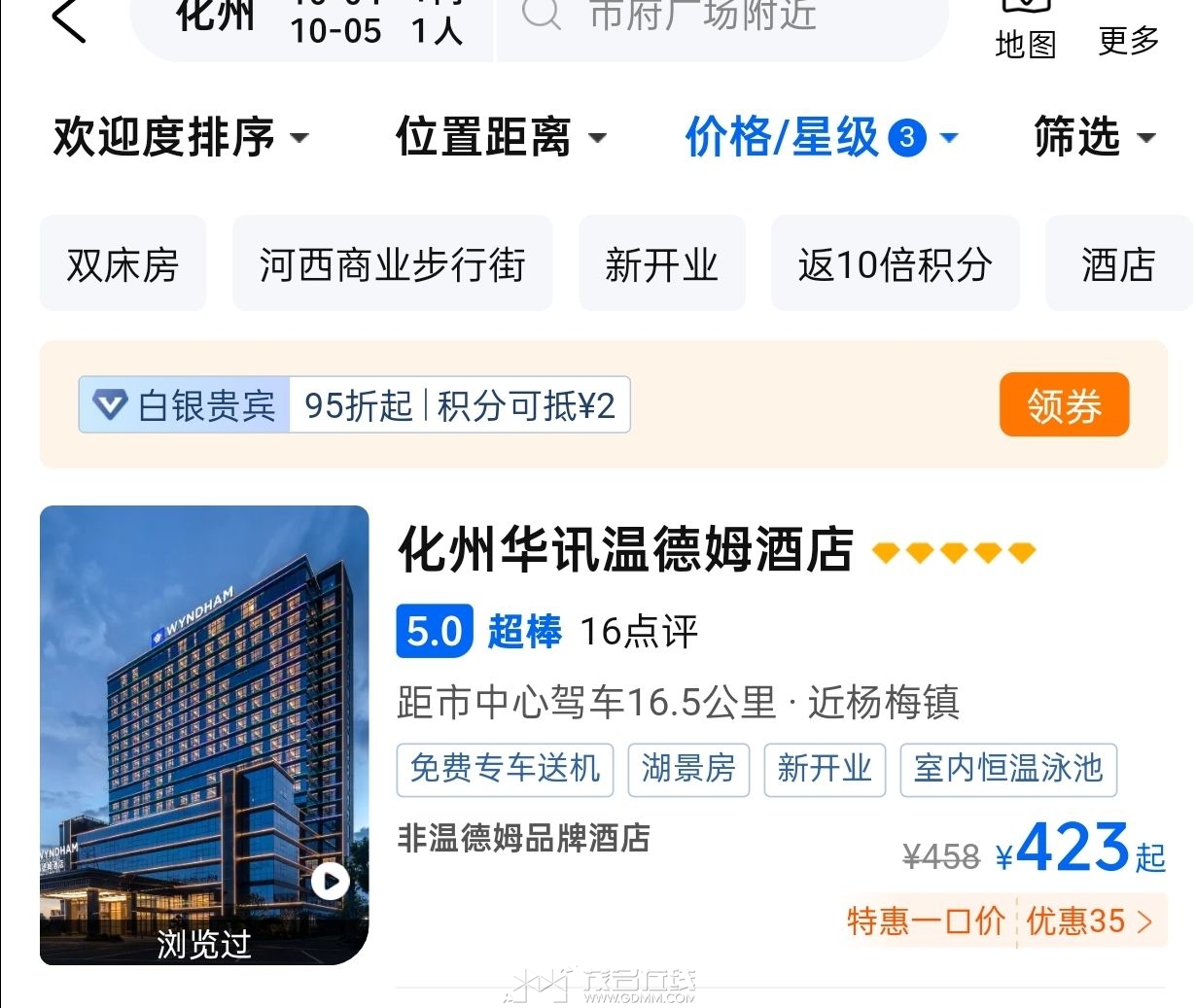Expand the 位置距离 filter dropdown
This screenshot has height=1008, width=1196.
(501, 137)
